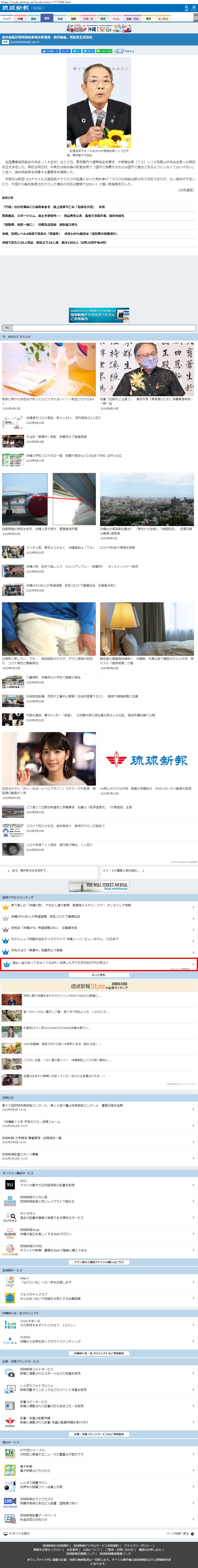The width and height of the screenshot is (198, 1568).
Task: Tap プラン紹介と構成チケットの購入はこちら button
Action: coord(99,1262)
